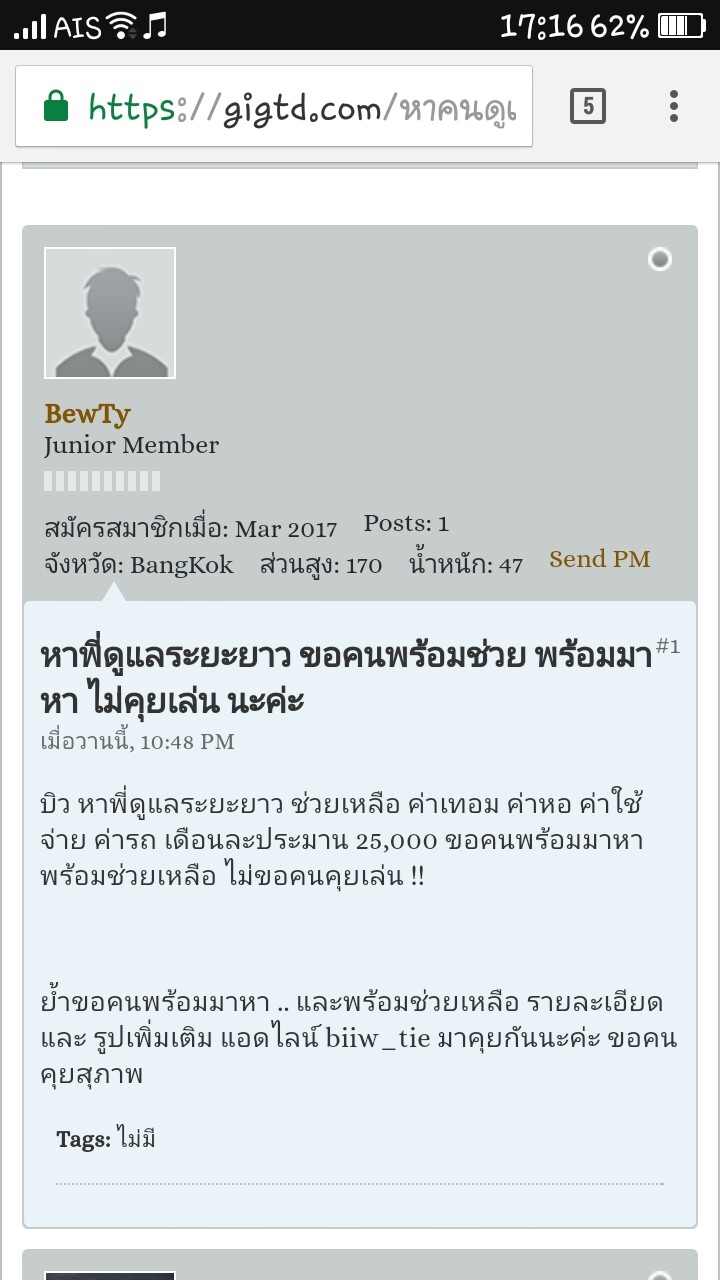Open the browser tab switcher showing 5
The image size is (720, 1280).
(588, 106)
